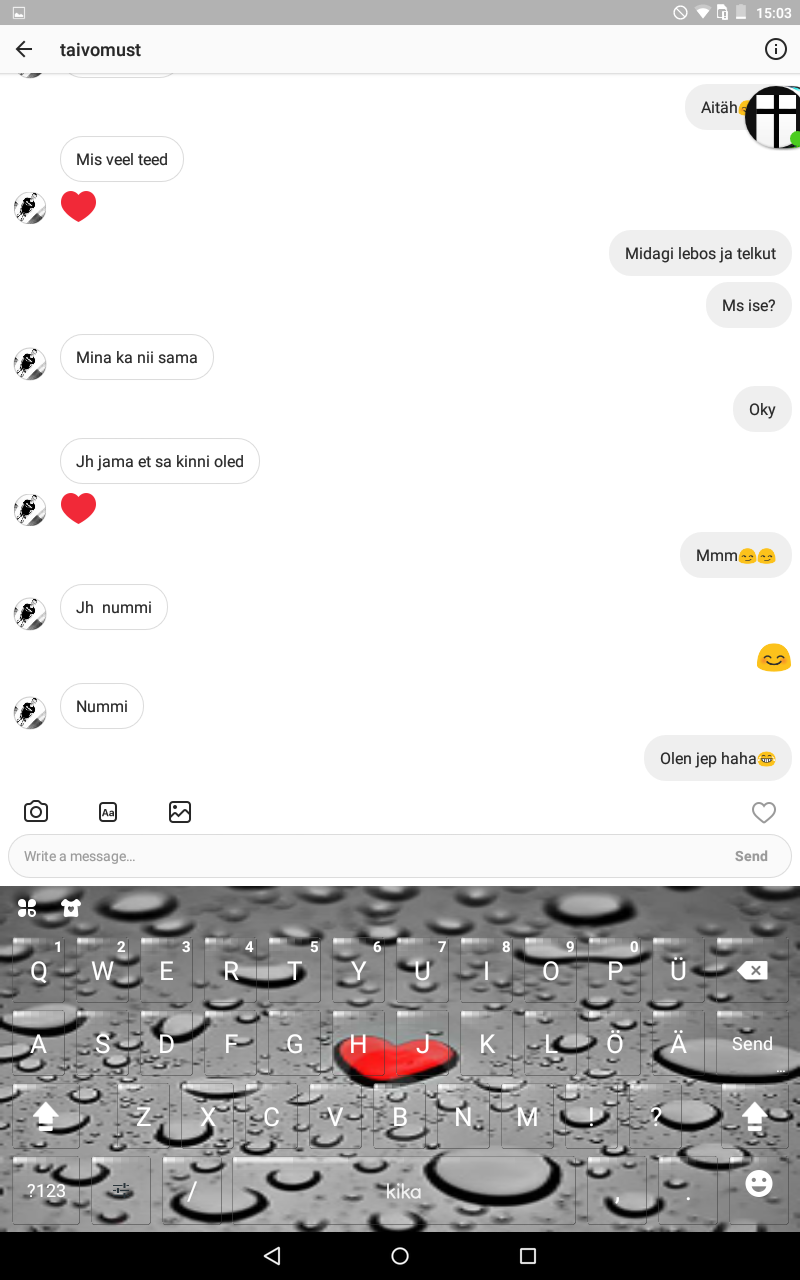Screen dimensions: 800x1280
Task: Go back from the taivomust chat
Action: (24, 49)
